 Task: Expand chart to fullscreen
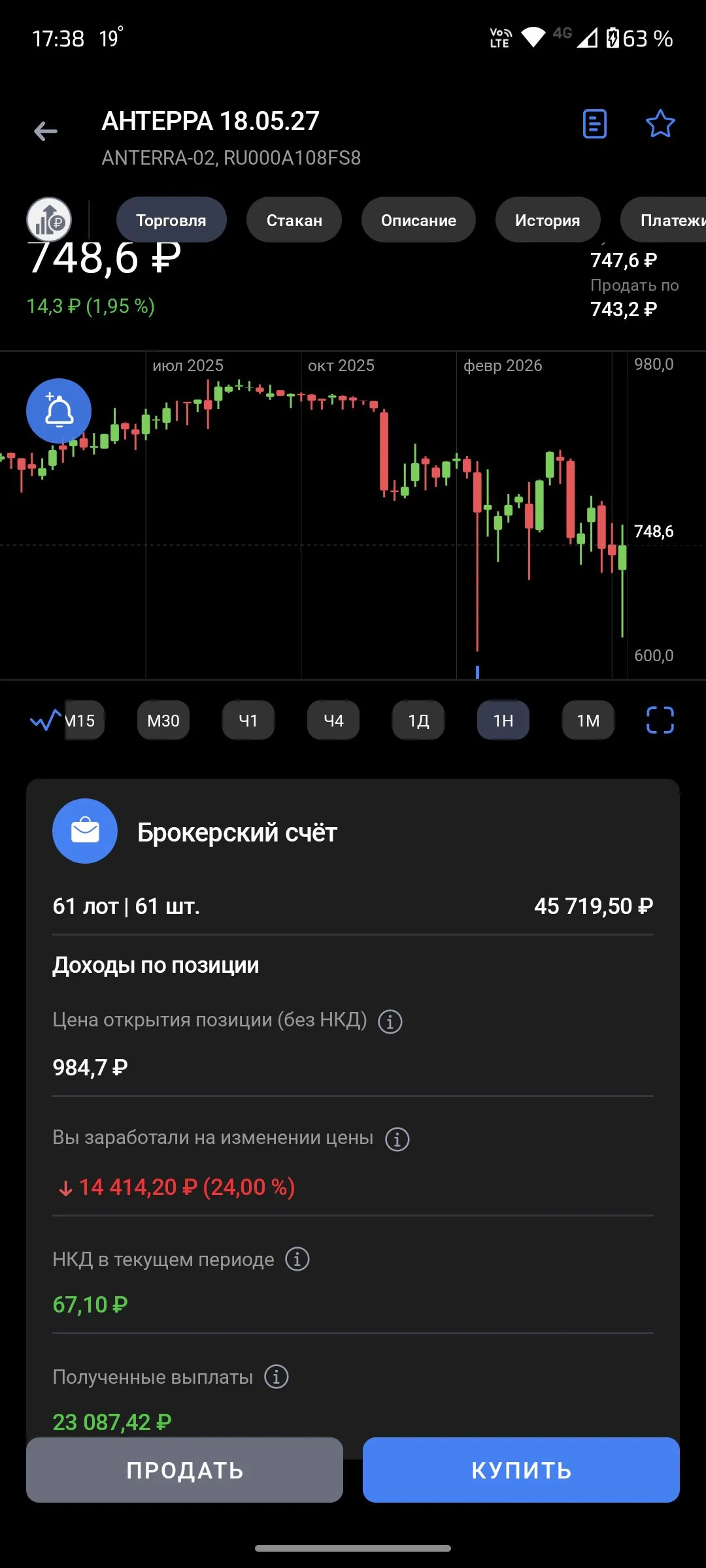tap(660, 721)
